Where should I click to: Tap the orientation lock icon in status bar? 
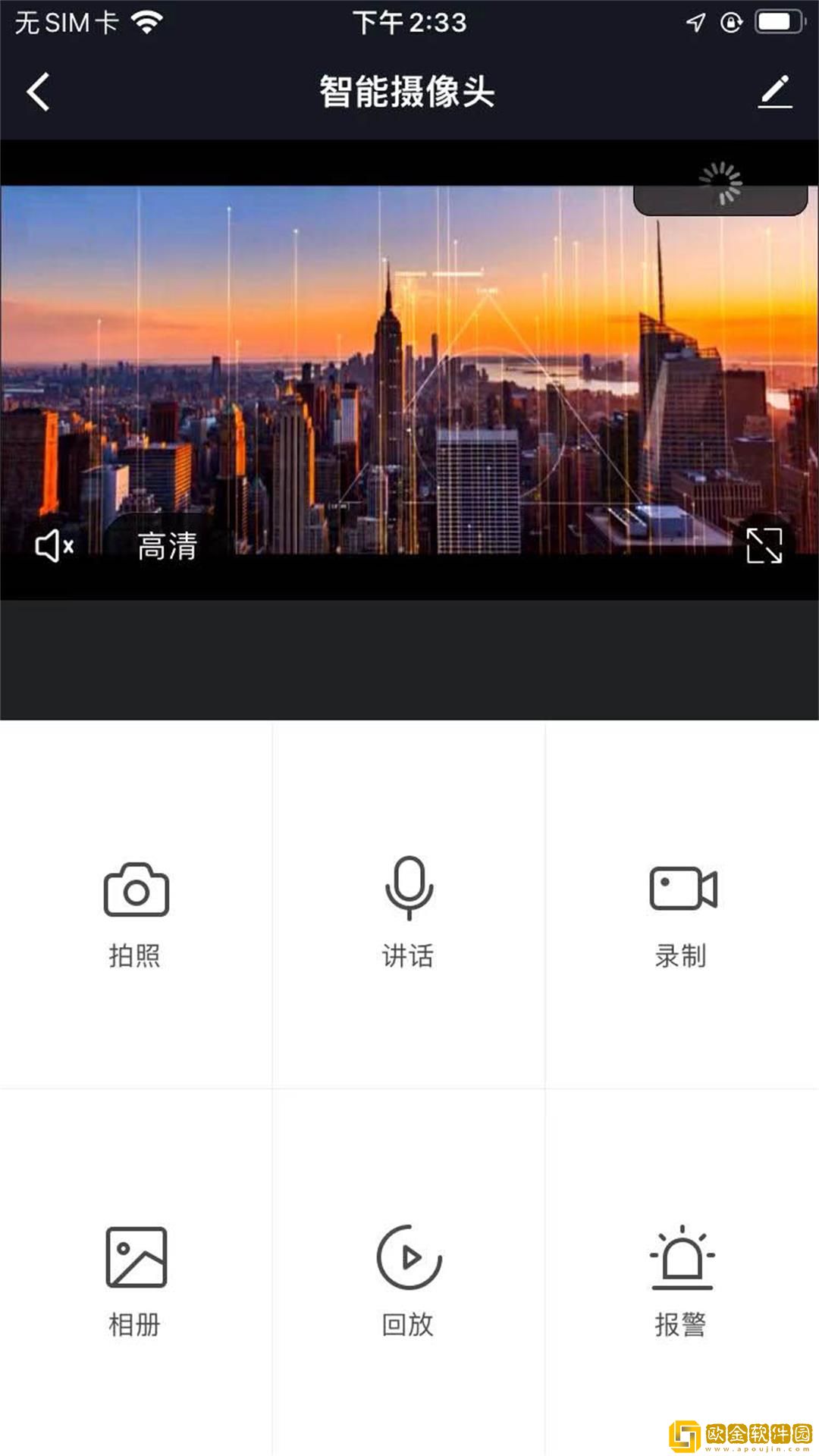730,20
